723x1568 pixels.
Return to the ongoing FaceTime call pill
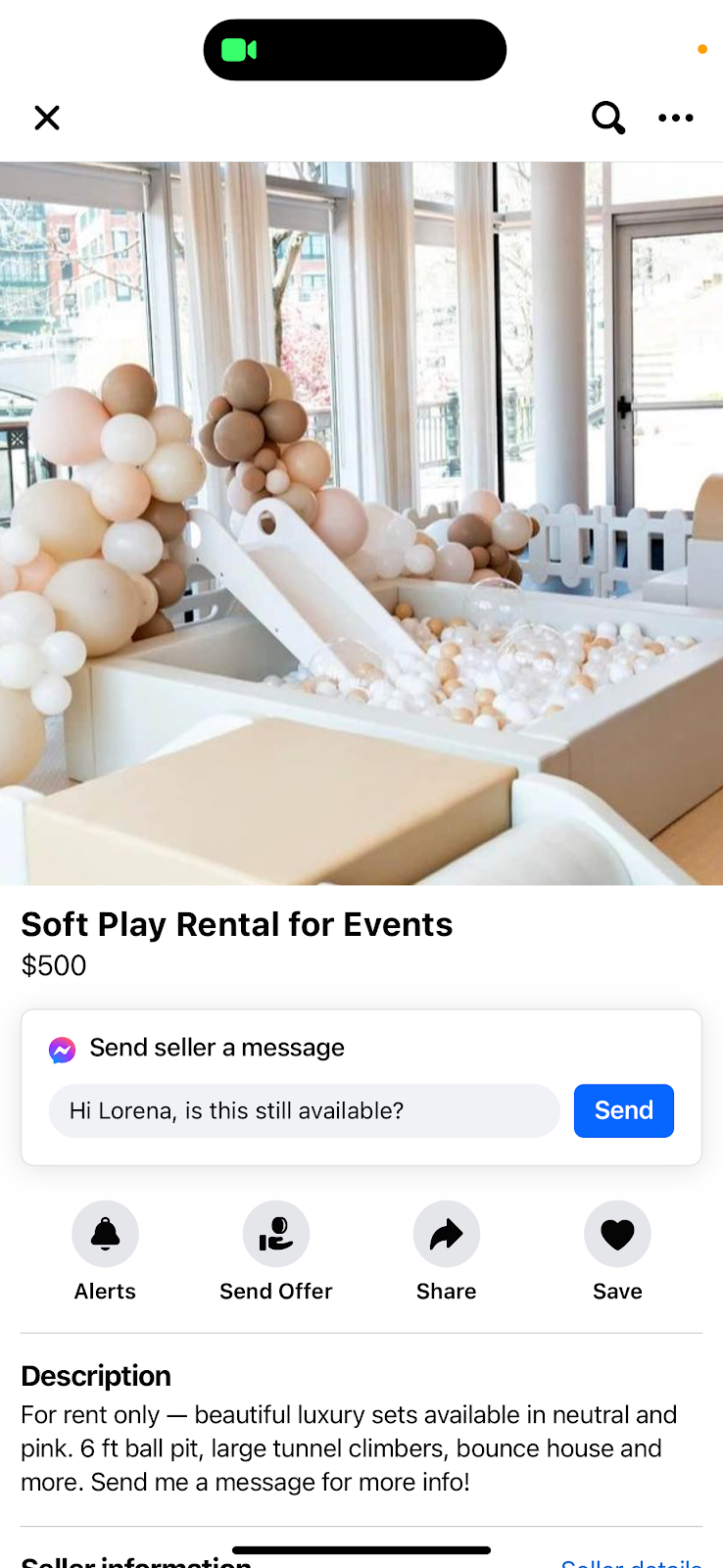point(355,50)
